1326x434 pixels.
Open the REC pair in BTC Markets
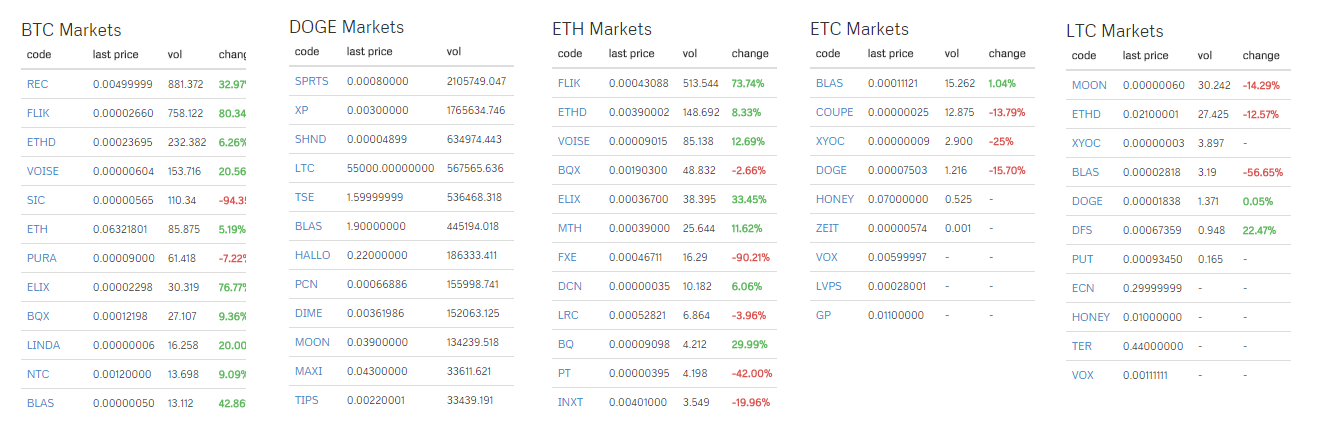[37, 85]
